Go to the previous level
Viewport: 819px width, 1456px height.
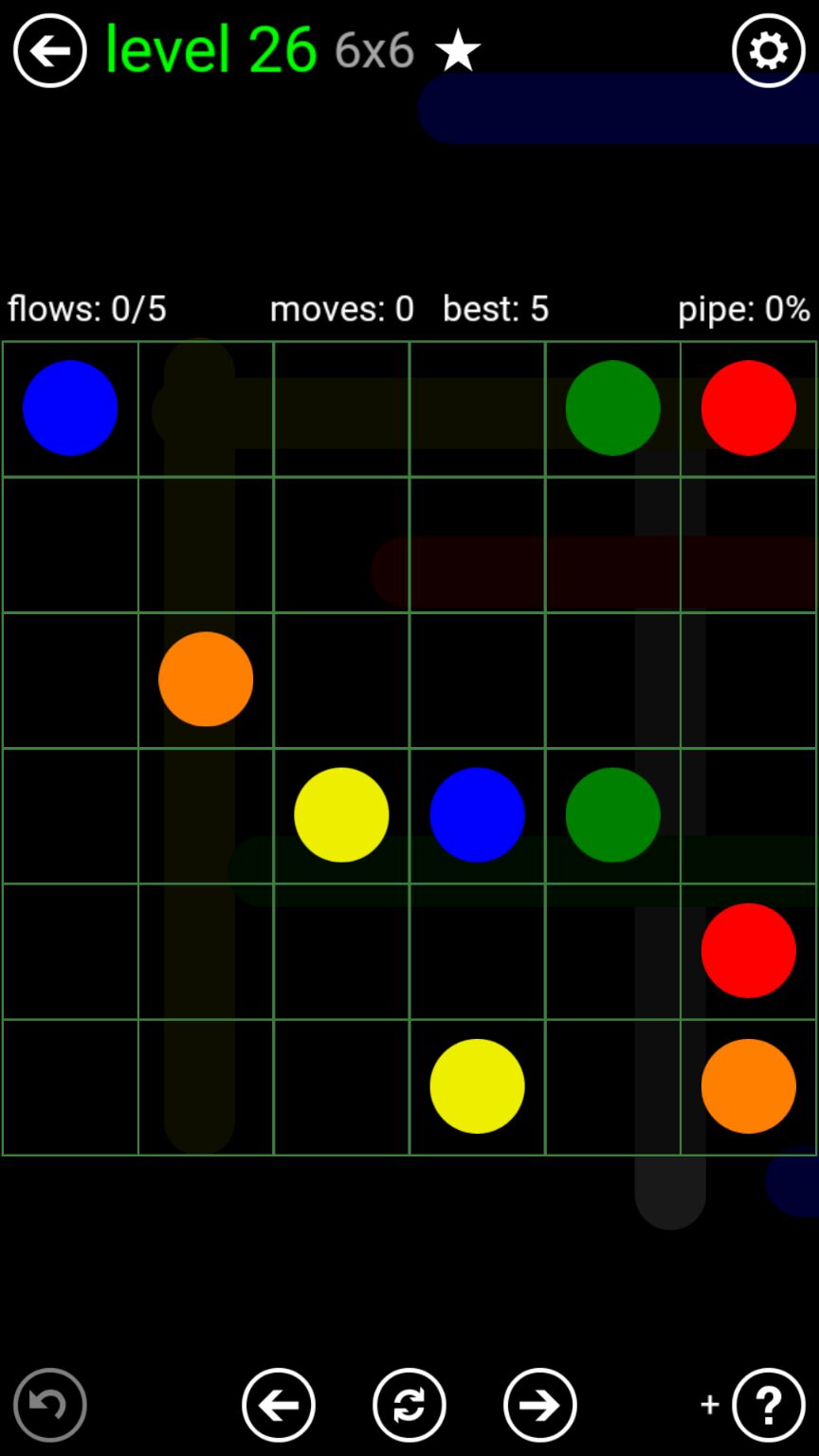[278, 1404]
